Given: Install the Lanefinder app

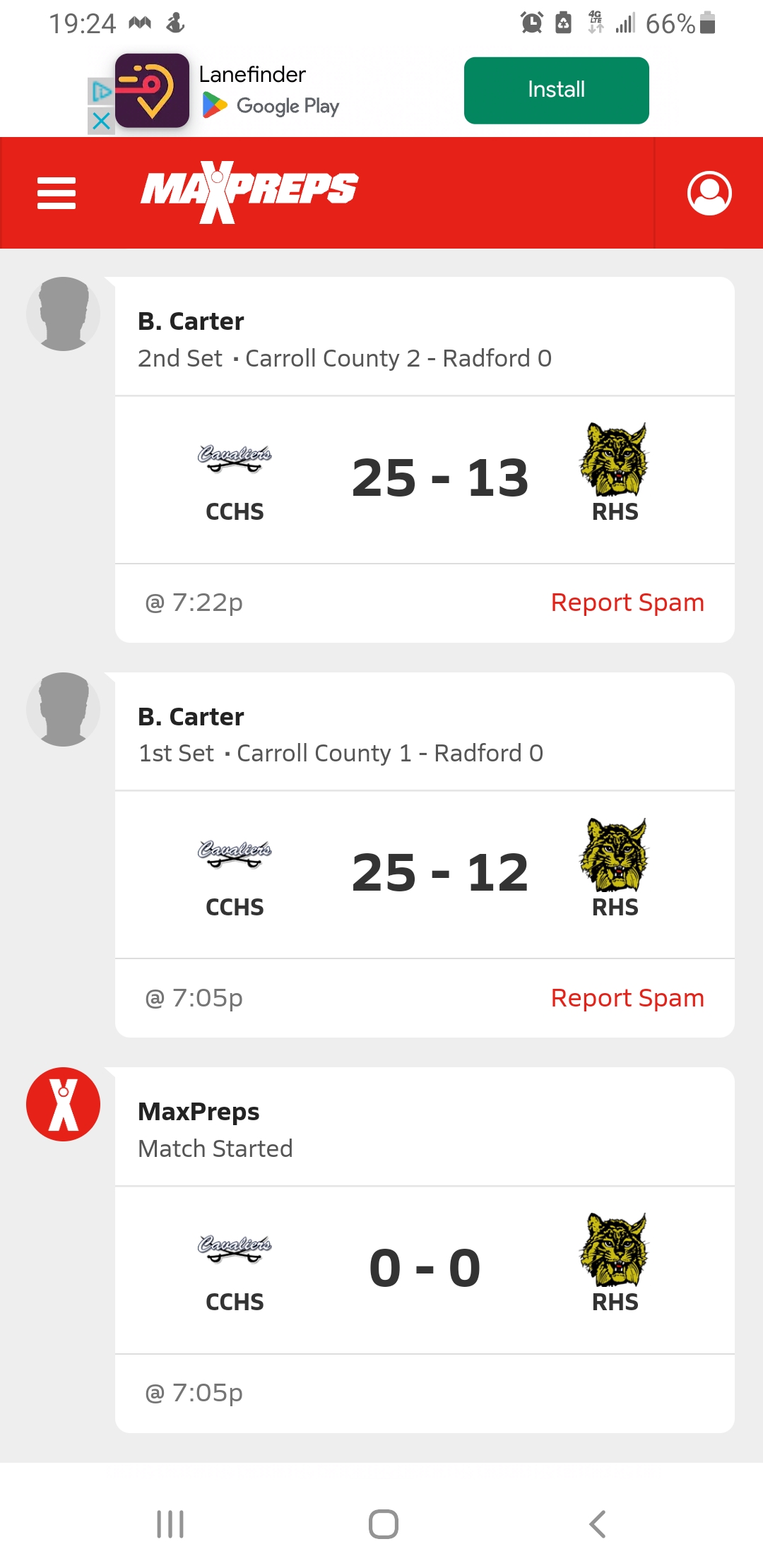Looking at the screenshot, I should [x=556, y=90].
